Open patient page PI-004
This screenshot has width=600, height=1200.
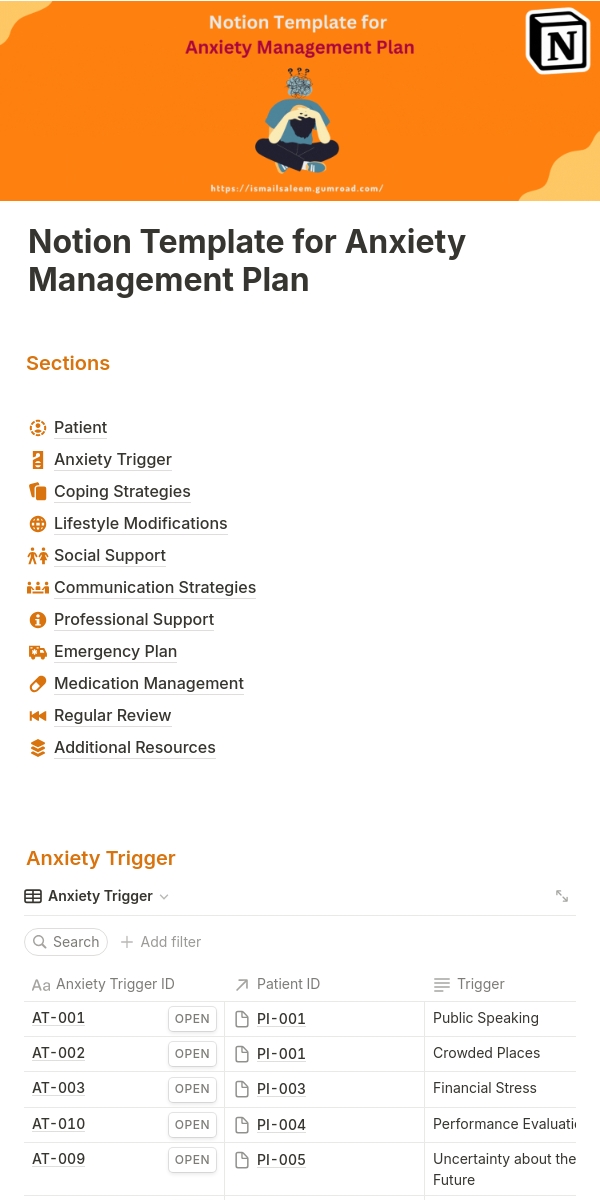[280, 1125]
